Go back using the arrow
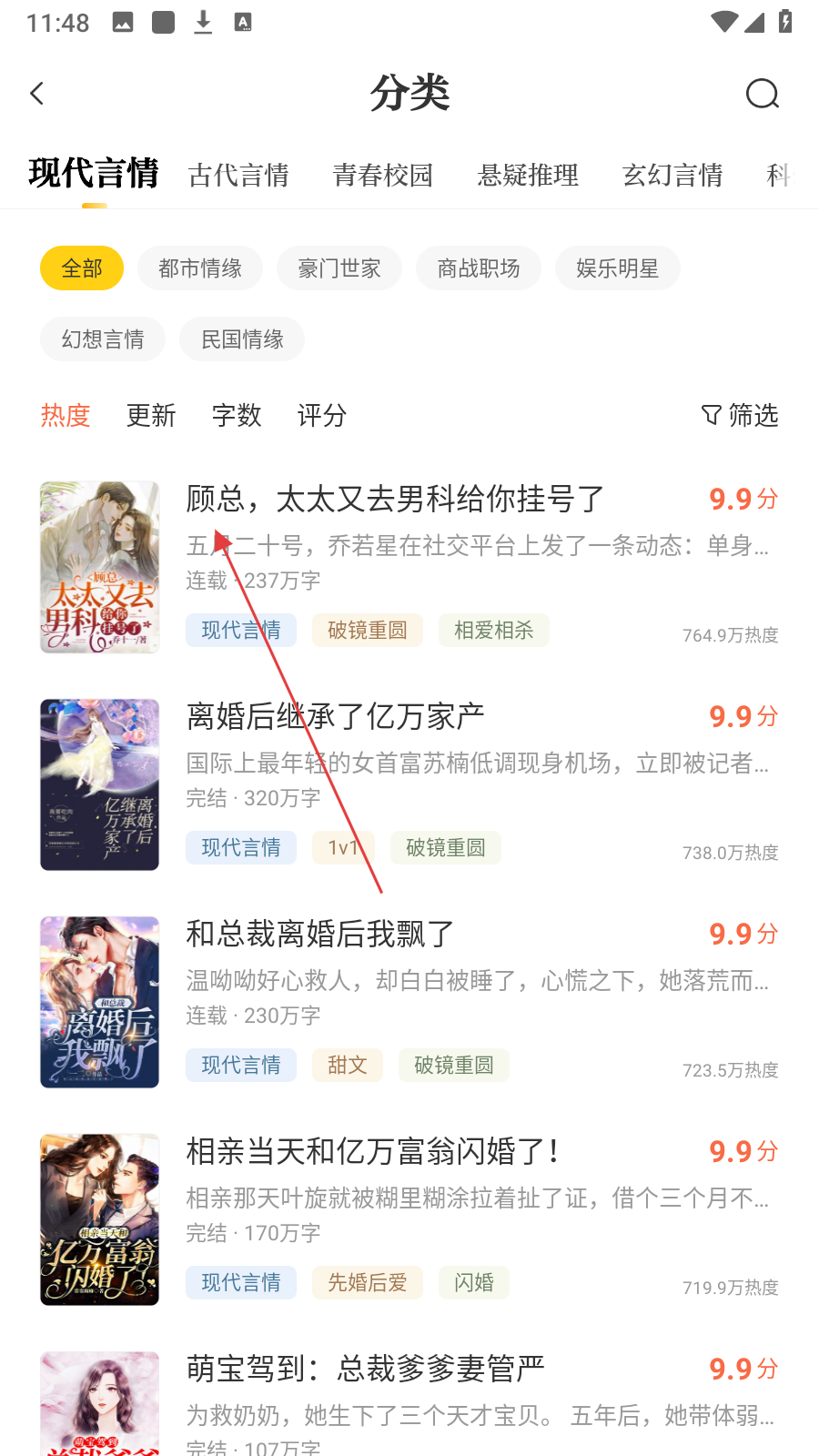The image size is (819, 1456). point(37,94)
